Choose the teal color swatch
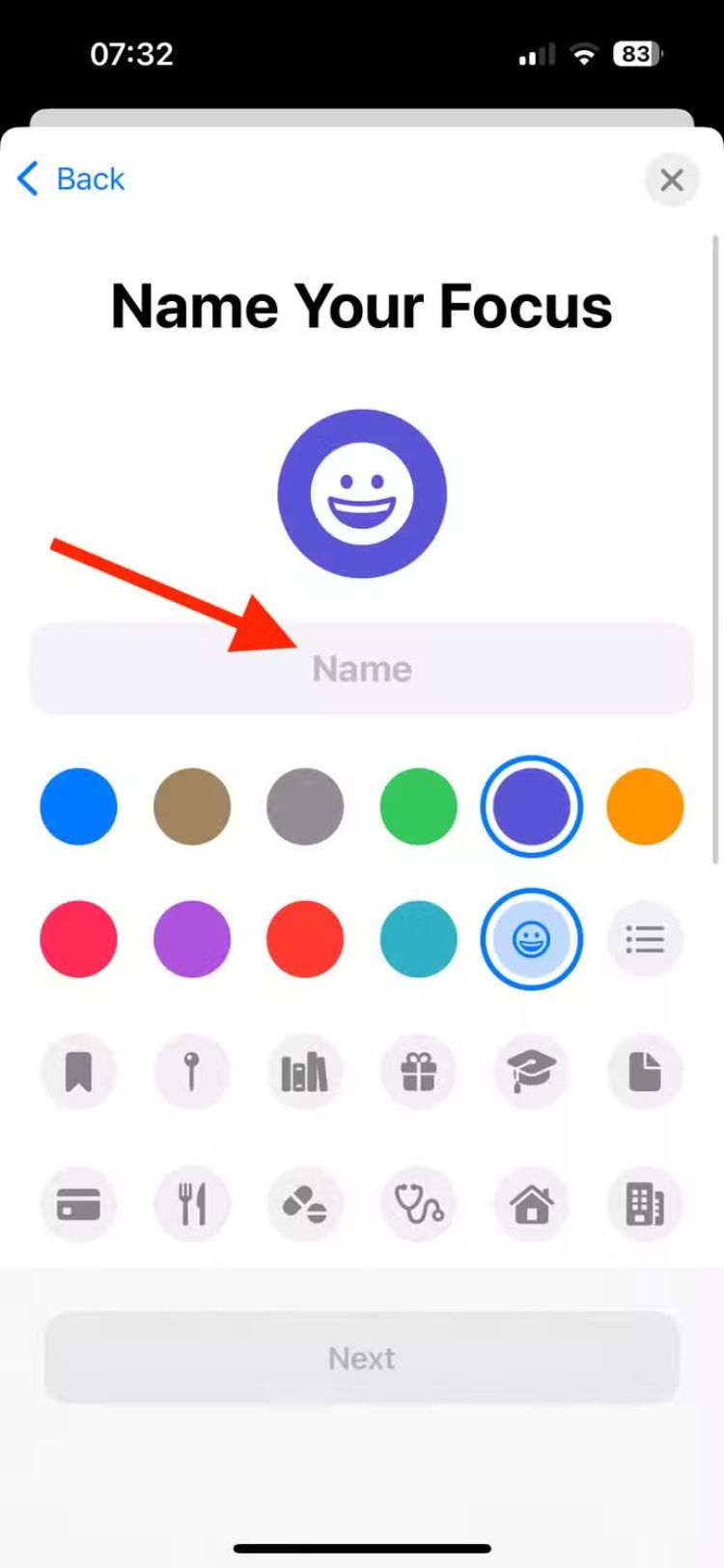724x1568 pixels. click(x=418, y=939)
